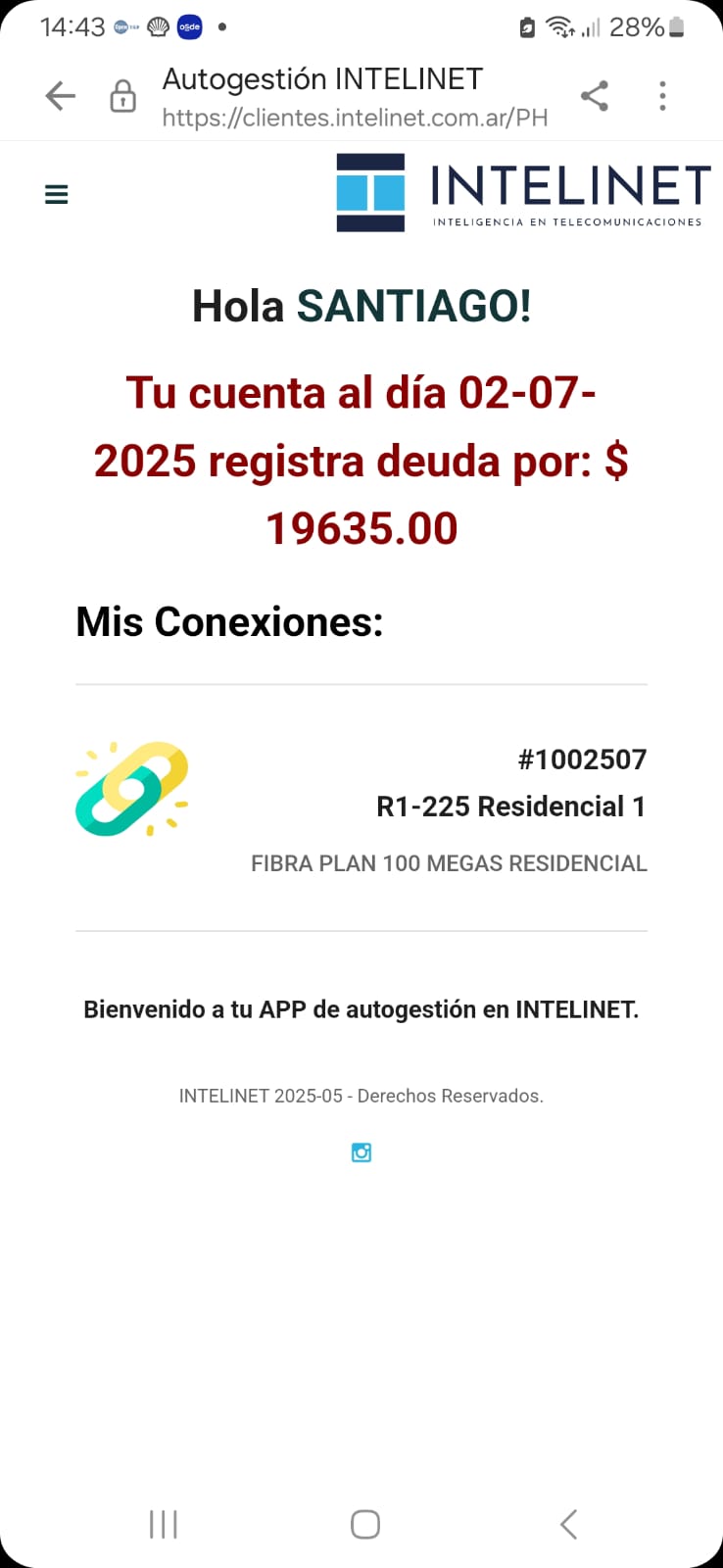Open the Instagram icon link

tap(361, 1152)
